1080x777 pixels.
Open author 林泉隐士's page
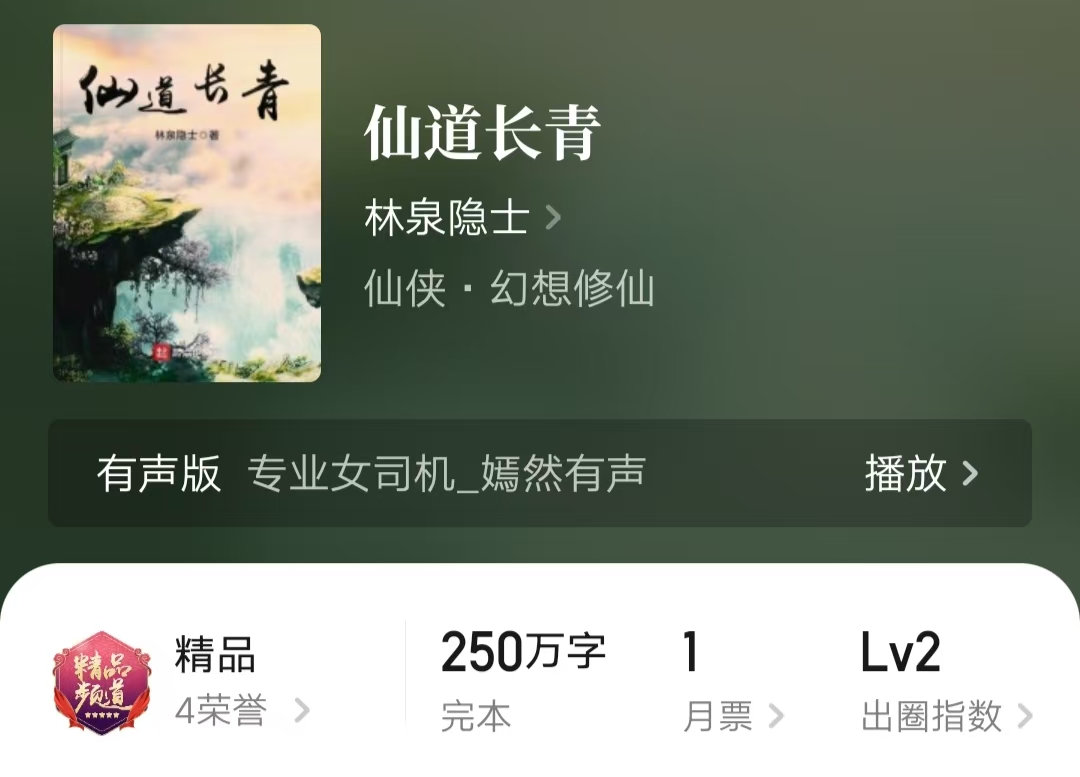(462, 217)
